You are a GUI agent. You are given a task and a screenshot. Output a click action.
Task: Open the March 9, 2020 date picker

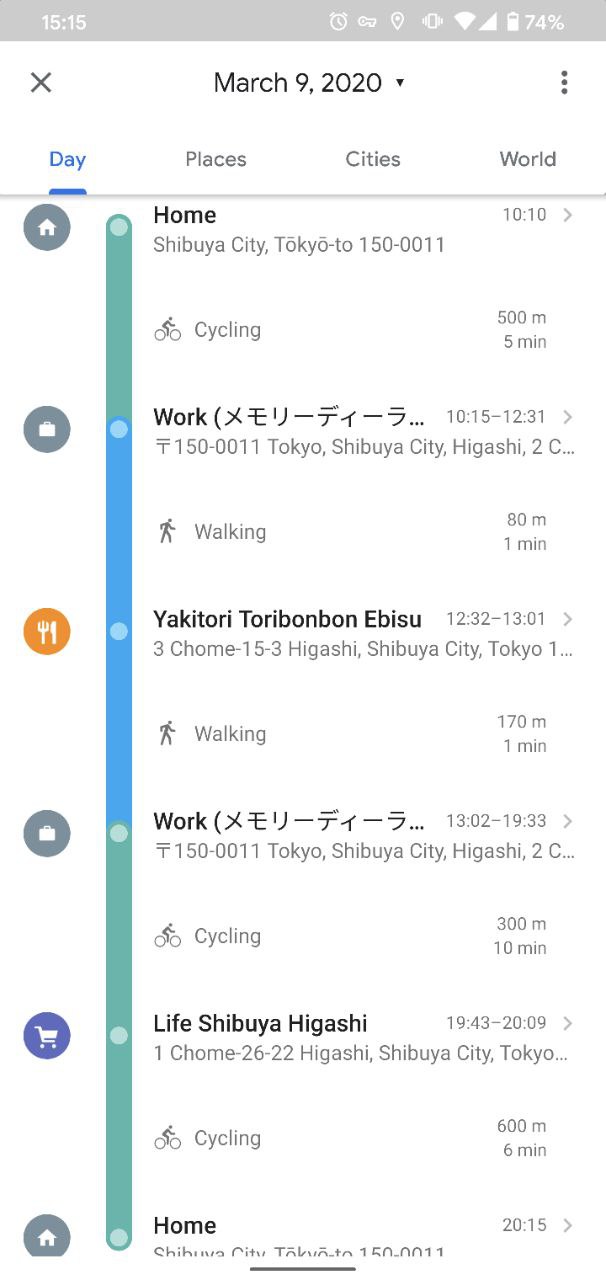coord(310,82)
